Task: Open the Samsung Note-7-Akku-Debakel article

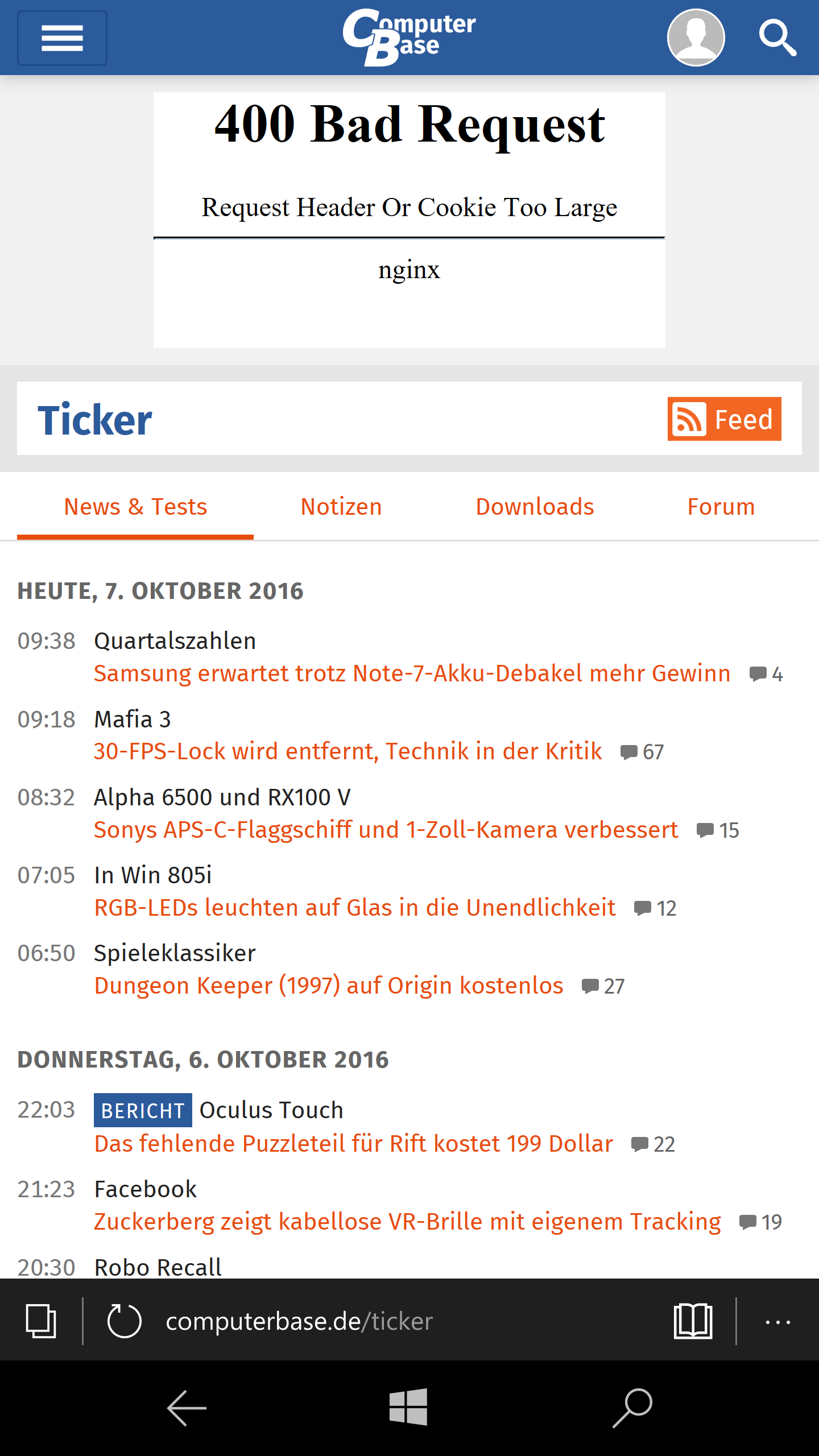Action: [412, 673]
